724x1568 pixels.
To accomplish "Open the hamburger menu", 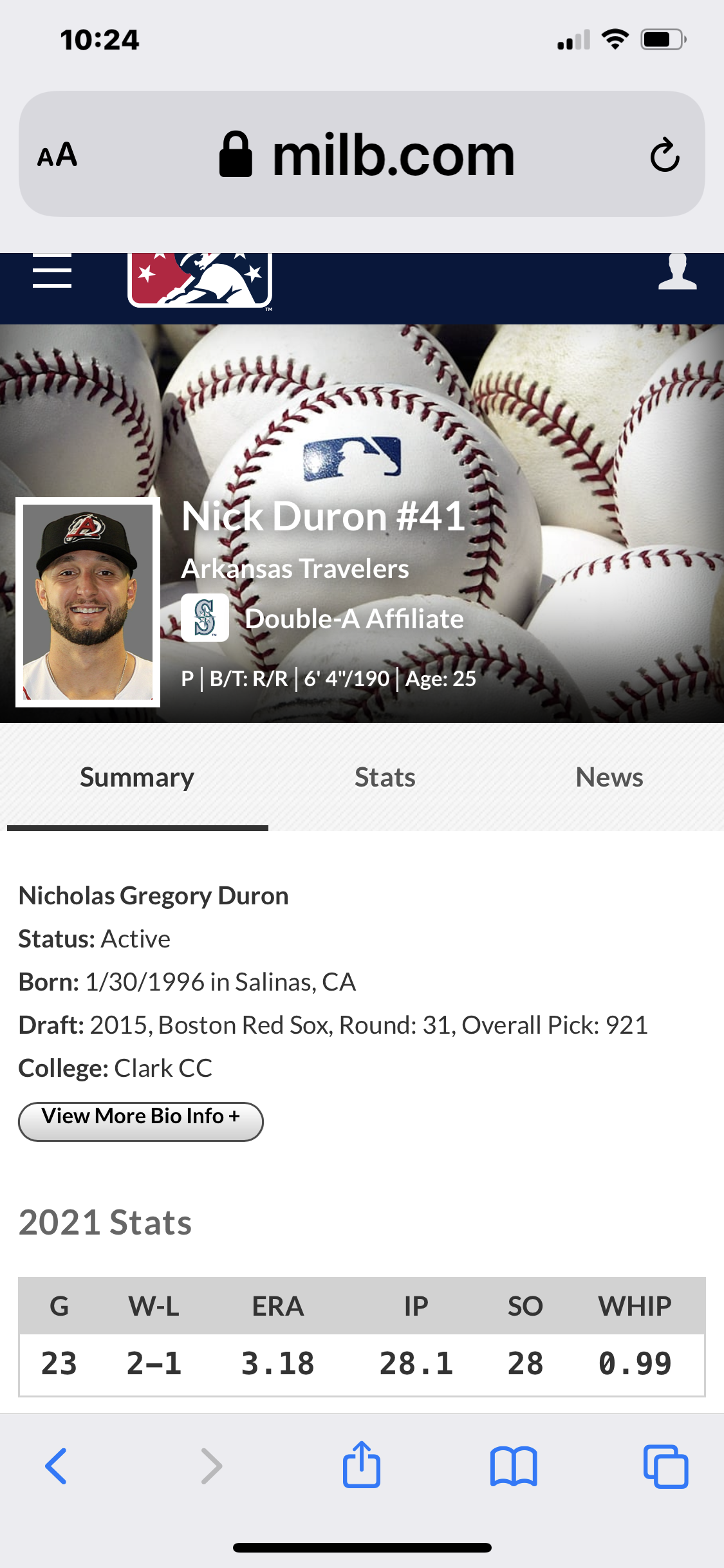I will click(x=52, y=271).
